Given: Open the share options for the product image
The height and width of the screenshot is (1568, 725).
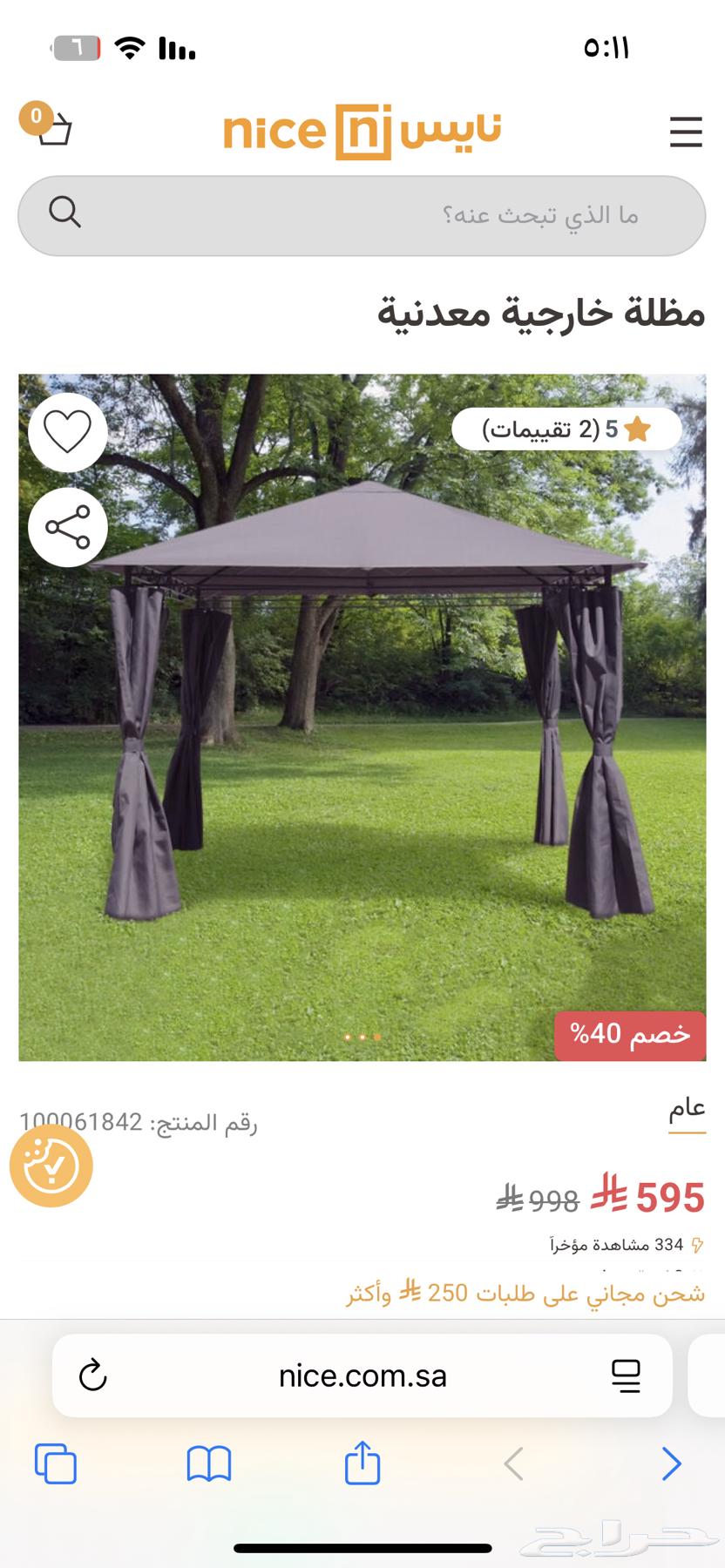Looking at the screenshot, I should pyautogui.click(x=67, y=527).
